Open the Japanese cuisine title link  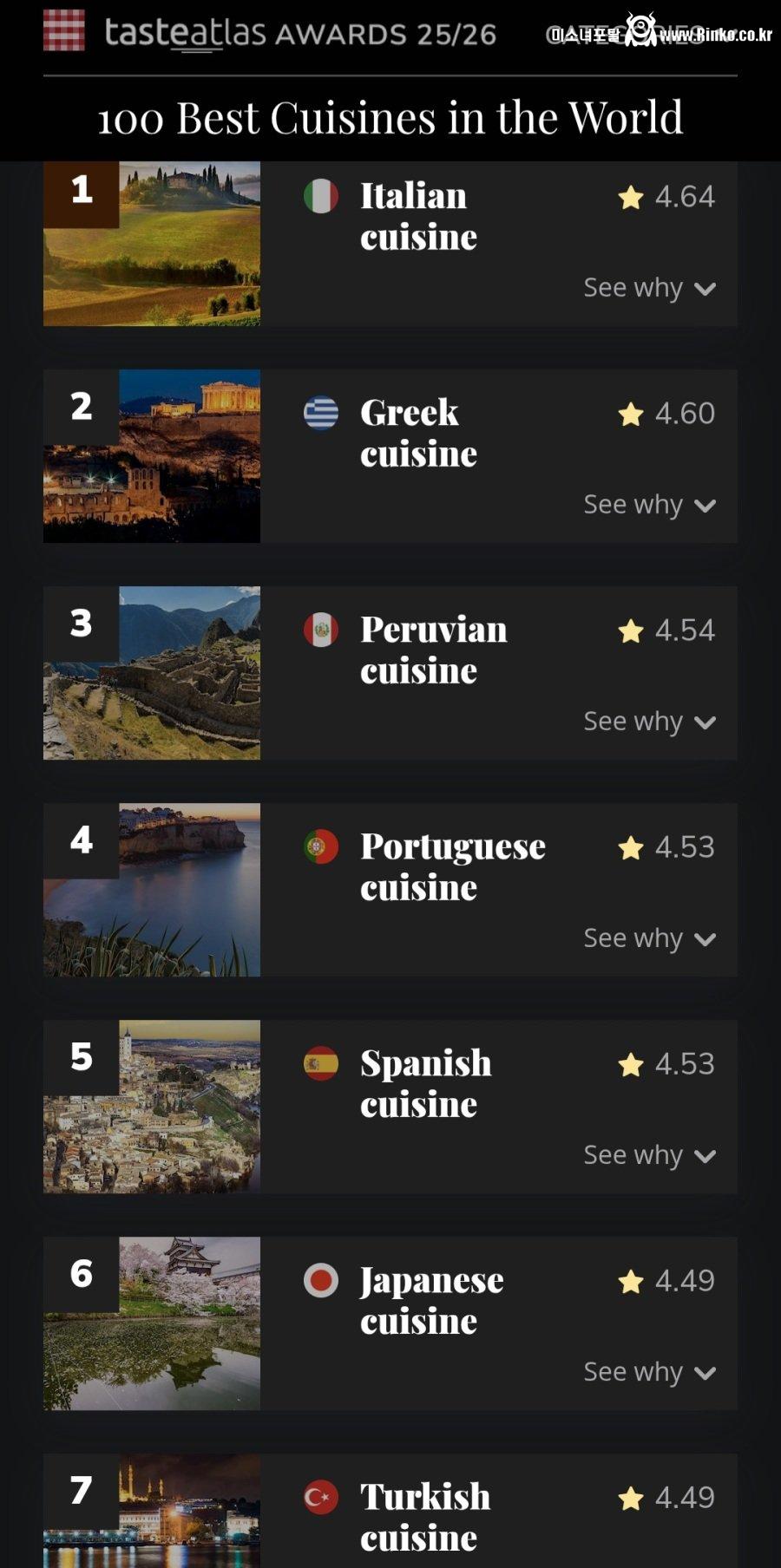[x=431, y=1301]
